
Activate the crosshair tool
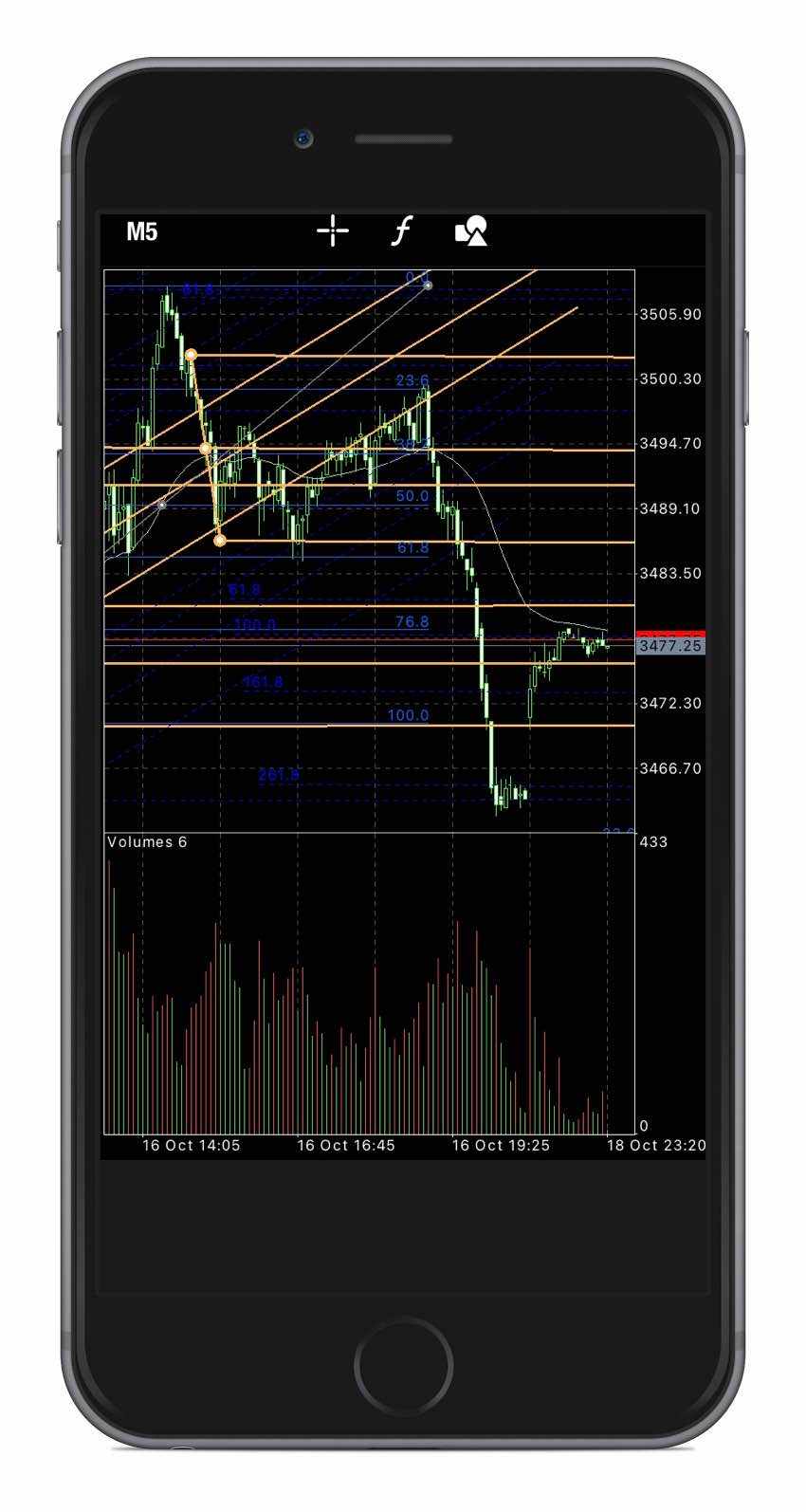click(333, 230)
